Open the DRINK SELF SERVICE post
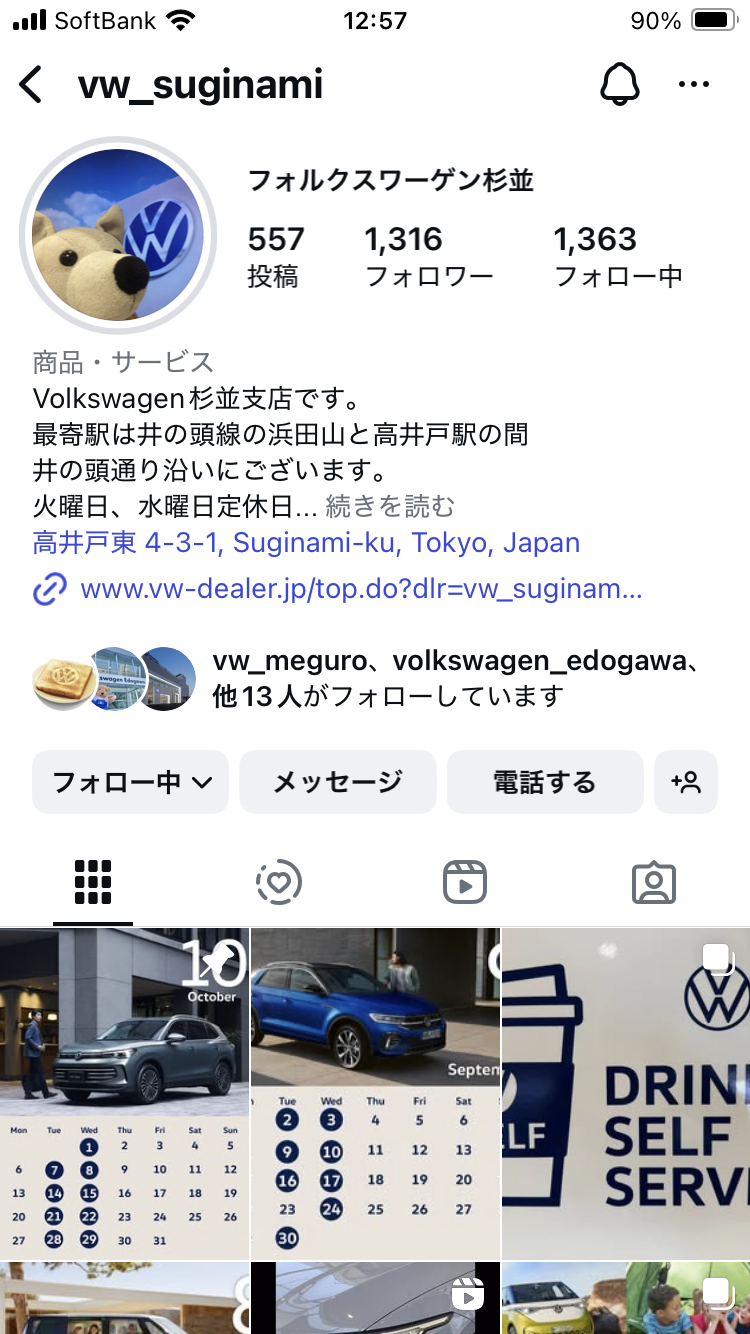This screenshot has width=750, height=1334. click(x=626, y=1093)
